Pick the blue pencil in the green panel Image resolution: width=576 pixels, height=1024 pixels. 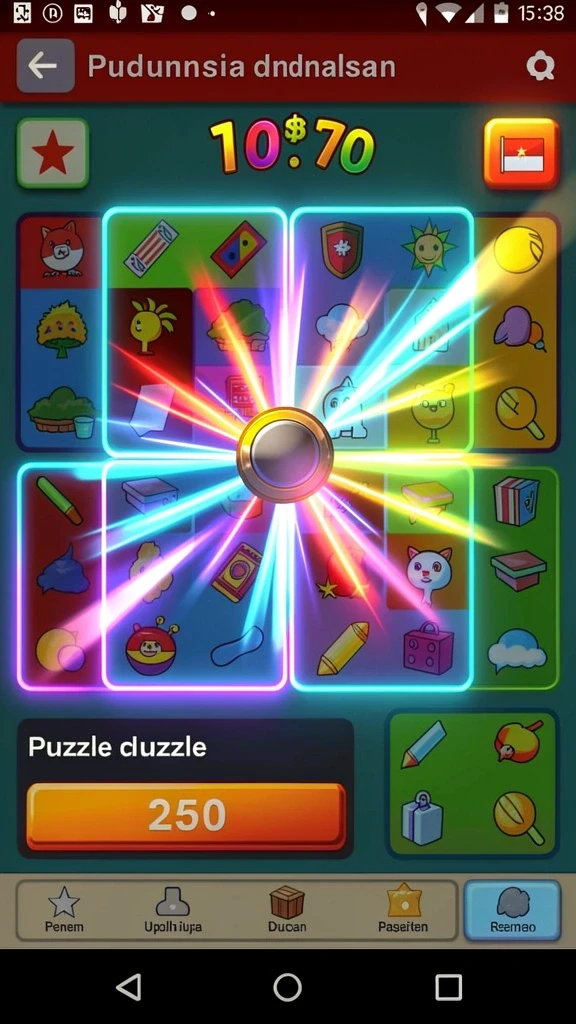(423, 744)
